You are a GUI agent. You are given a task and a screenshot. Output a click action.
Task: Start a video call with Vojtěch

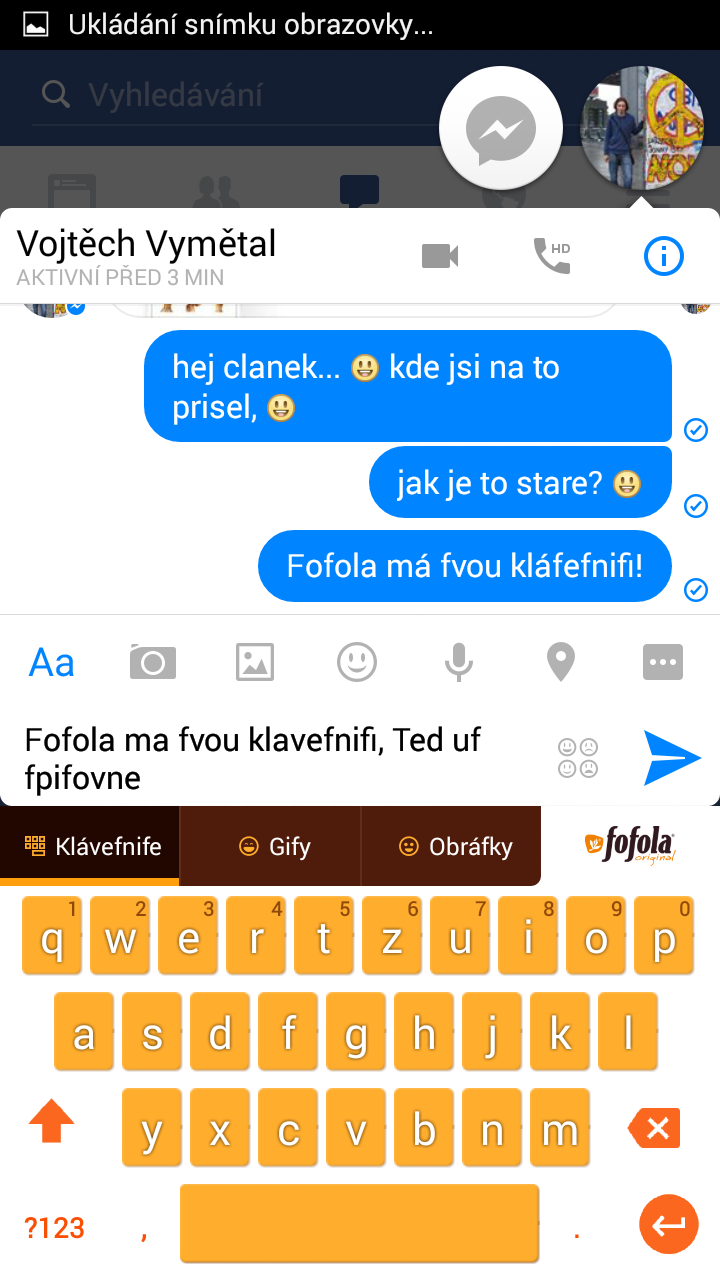[440, 256]
